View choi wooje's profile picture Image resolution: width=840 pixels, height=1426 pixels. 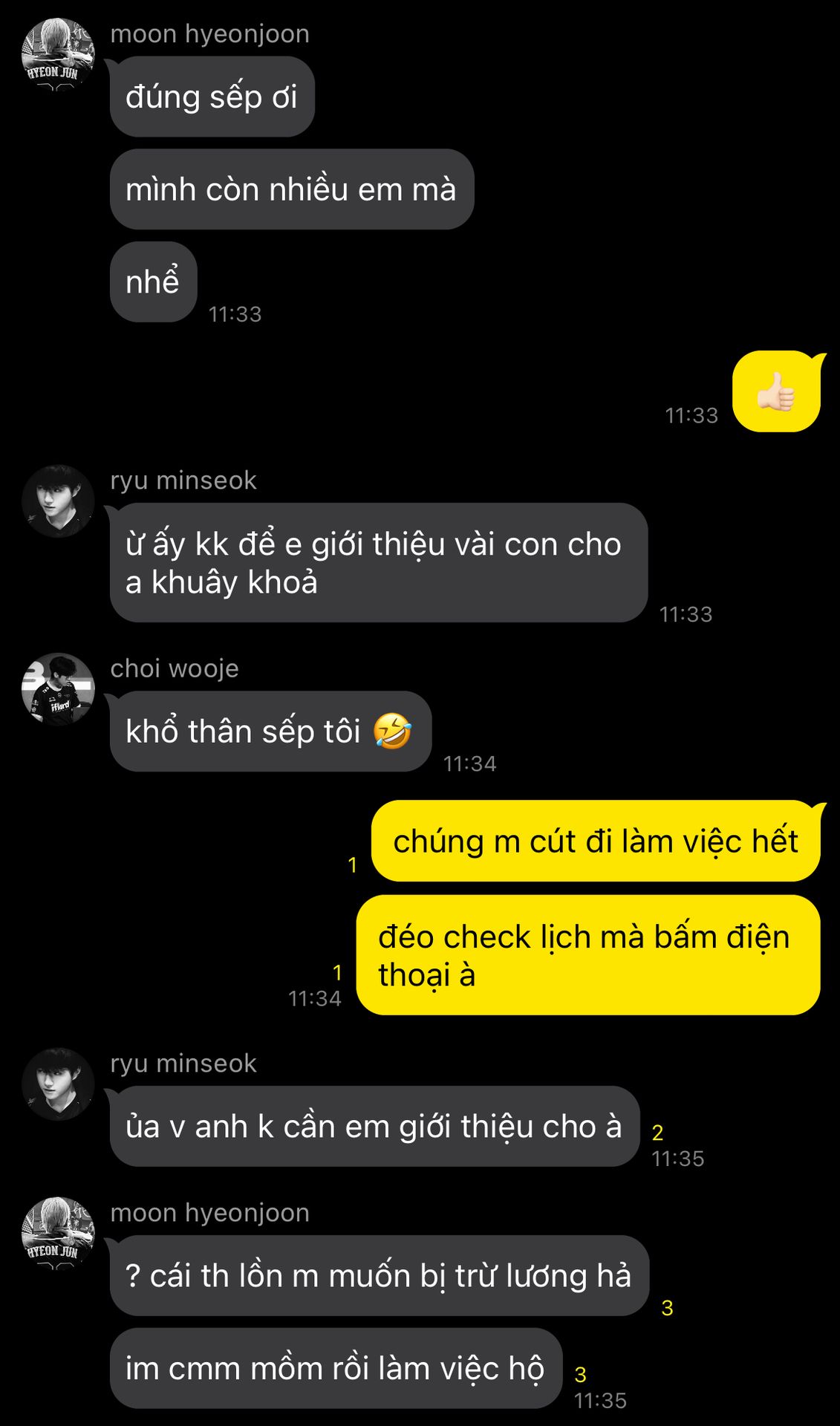coord(58,689)
